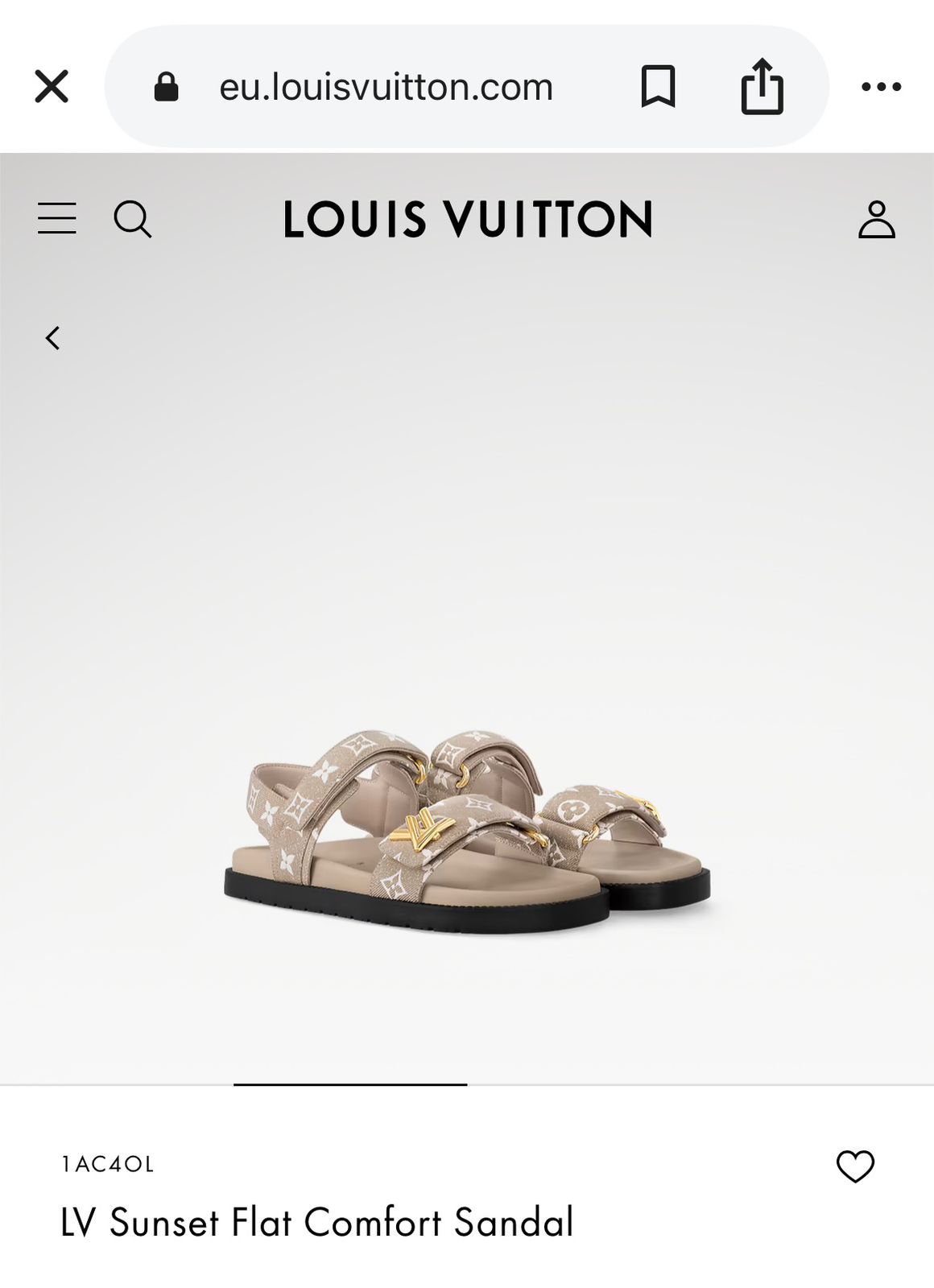Image resolution: width=934 pixels, height=1288 pixels.
Task: Share this page link
Action: coord(762,86)
